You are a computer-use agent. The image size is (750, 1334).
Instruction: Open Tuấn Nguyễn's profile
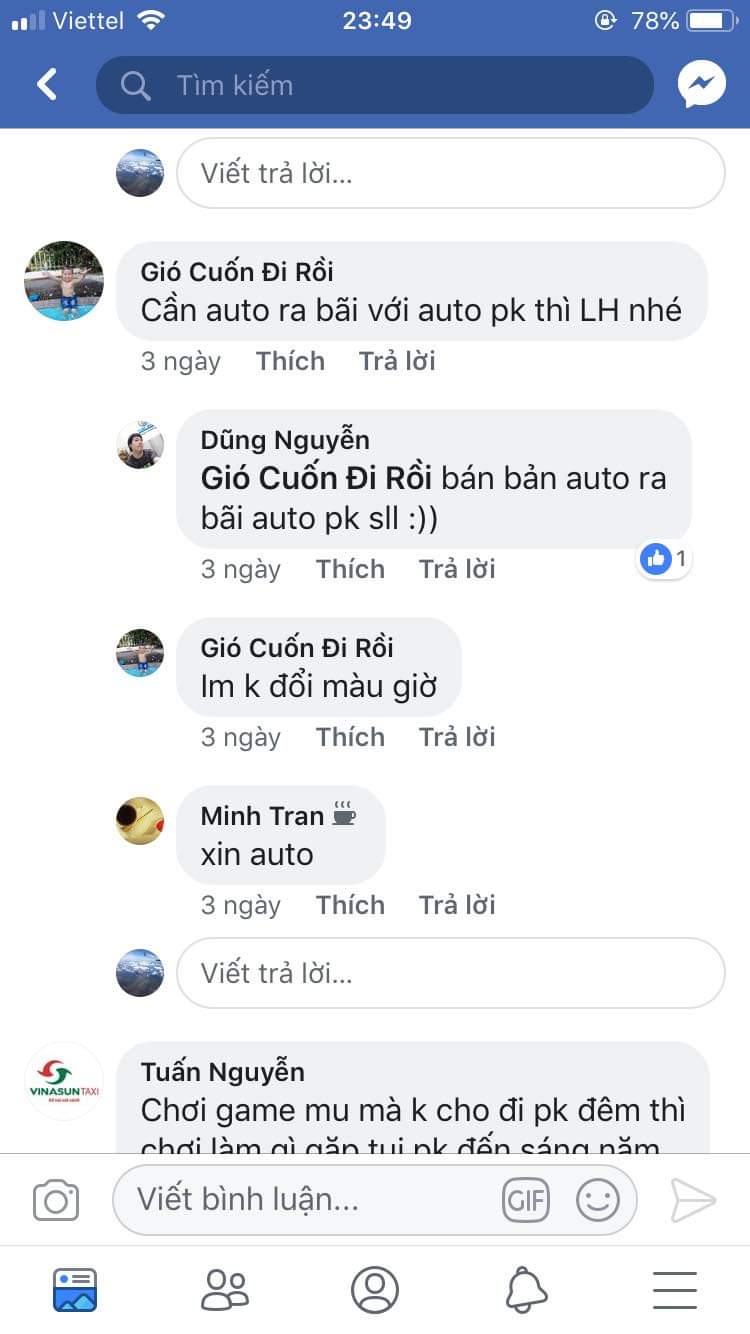tap(222, 1072)
